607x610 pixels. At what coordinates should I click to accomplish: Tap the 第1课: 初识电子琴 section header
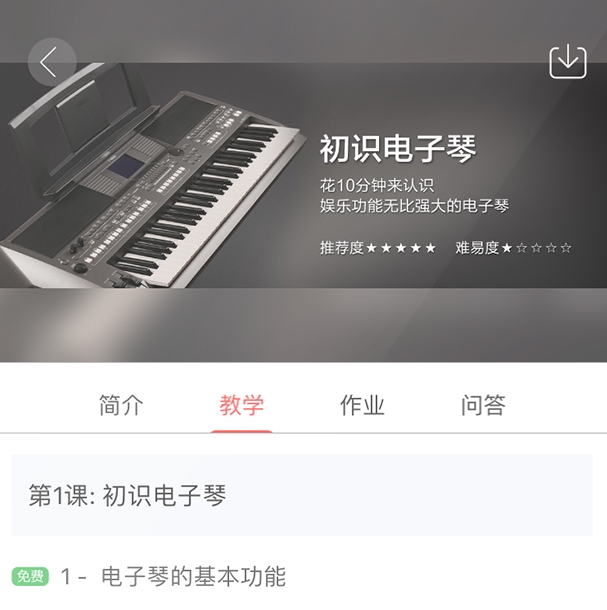click(x=303, y=495)
